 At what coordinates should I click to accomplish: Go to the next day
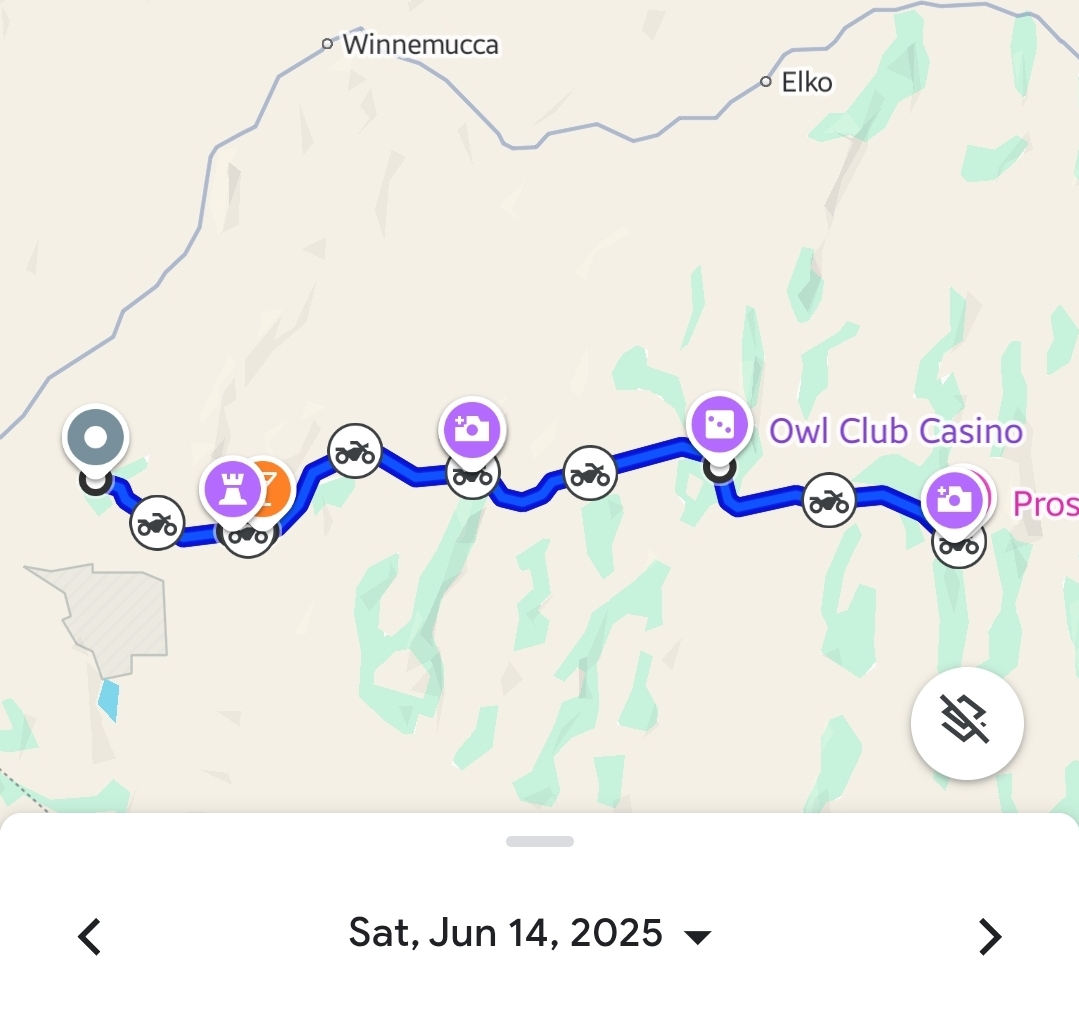point(989,937)
